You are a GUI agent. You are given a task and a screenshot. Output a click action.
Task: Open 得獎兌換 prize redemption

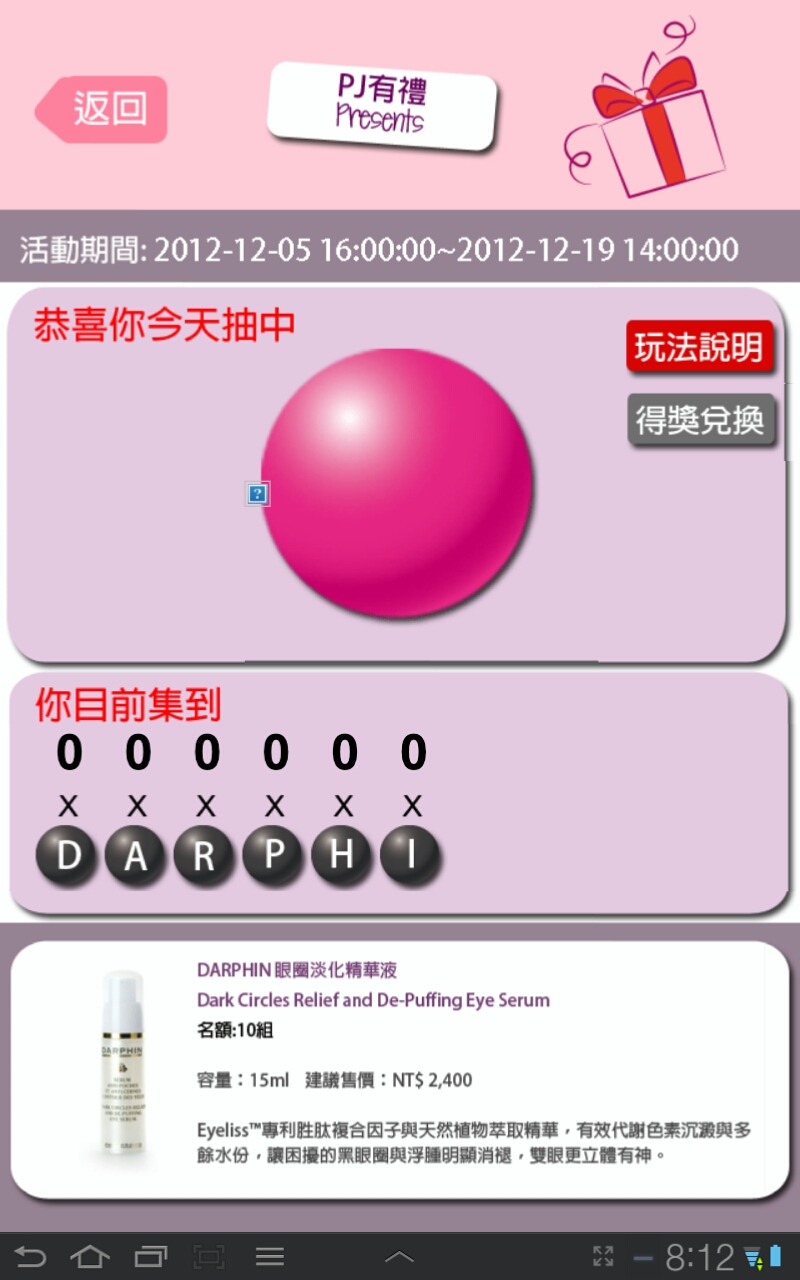701,420
